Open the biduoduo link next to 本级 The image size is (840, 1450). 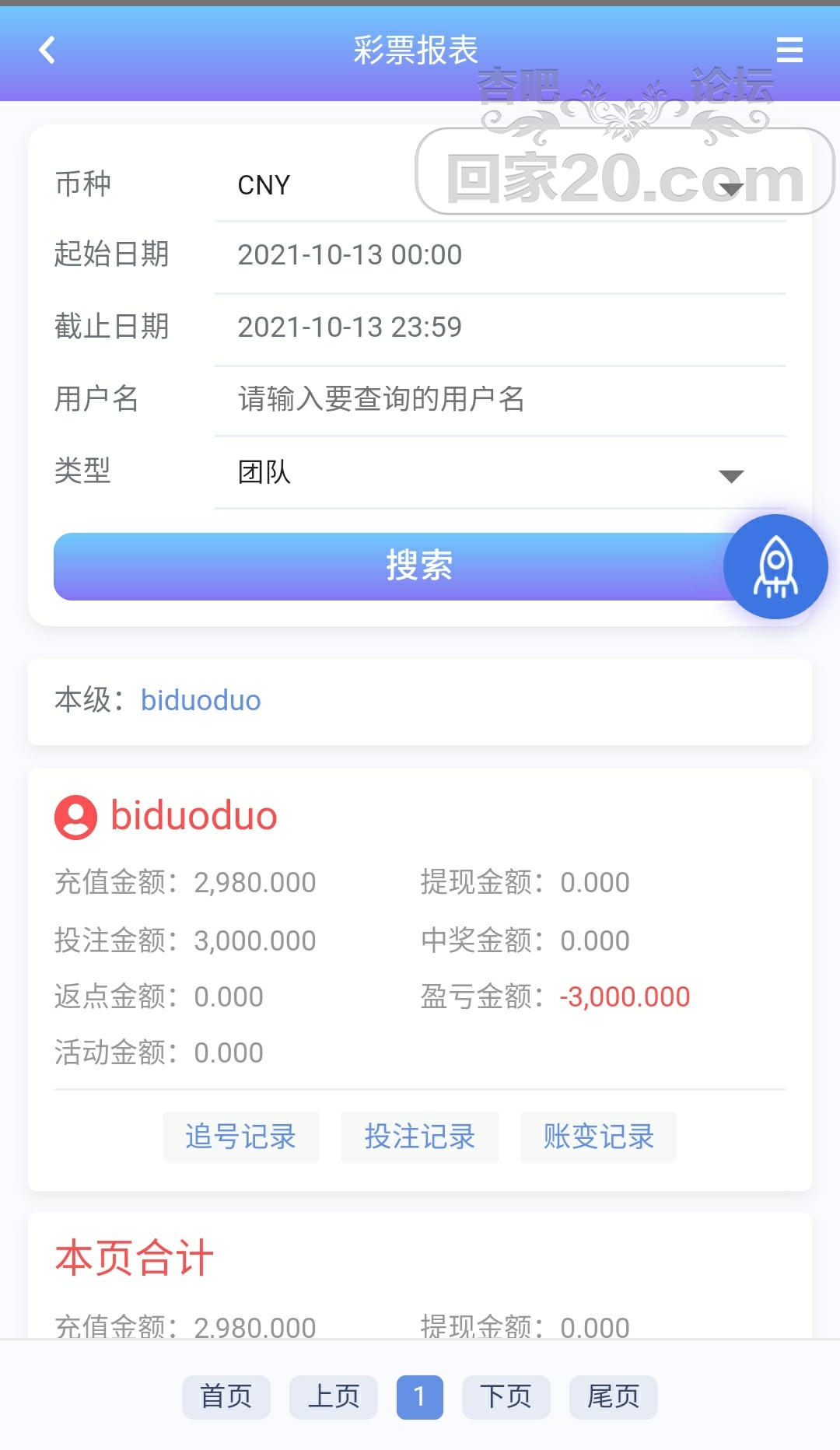point(201,701)
